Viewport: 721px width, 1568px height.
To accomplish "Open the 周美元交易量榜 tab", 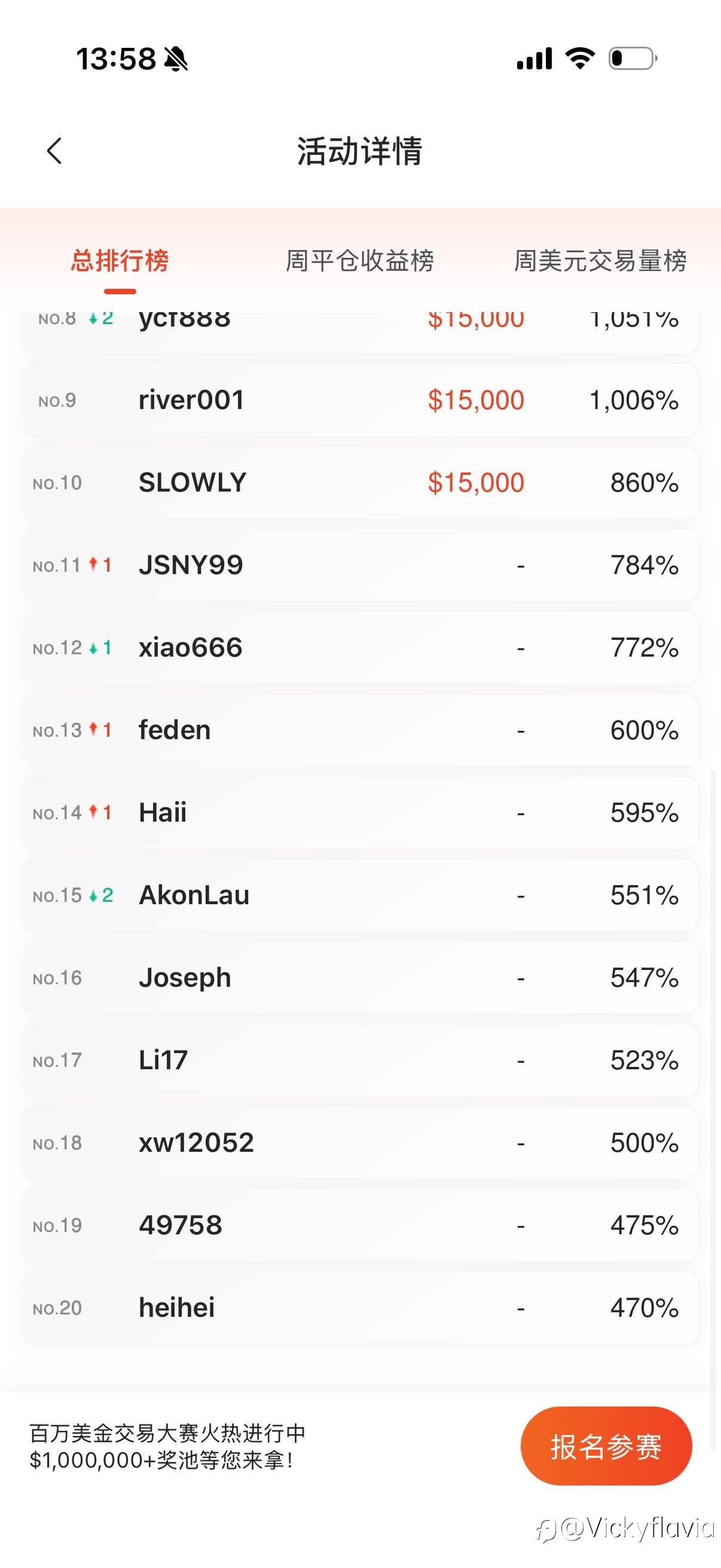I will coord(600,261).
